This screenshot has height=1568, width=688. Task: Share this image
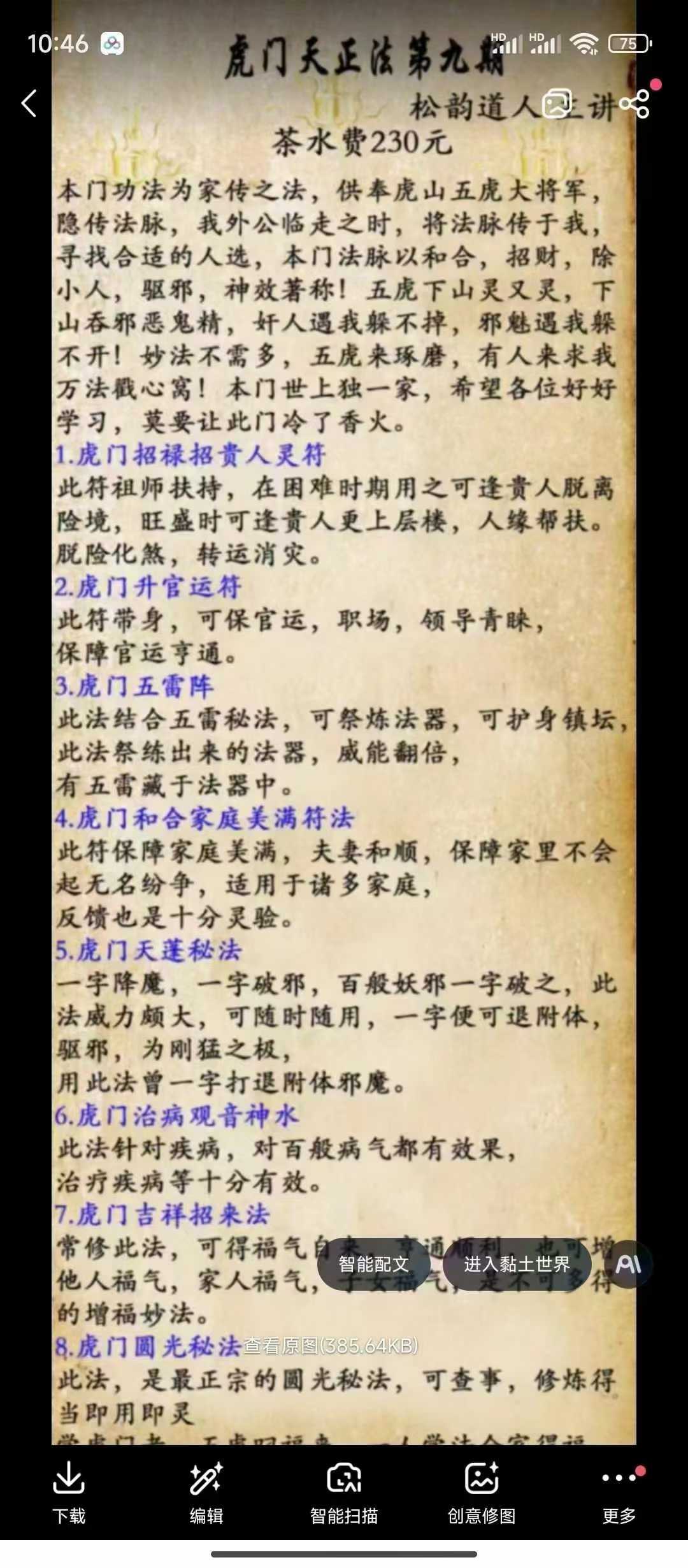coord(634,103)
